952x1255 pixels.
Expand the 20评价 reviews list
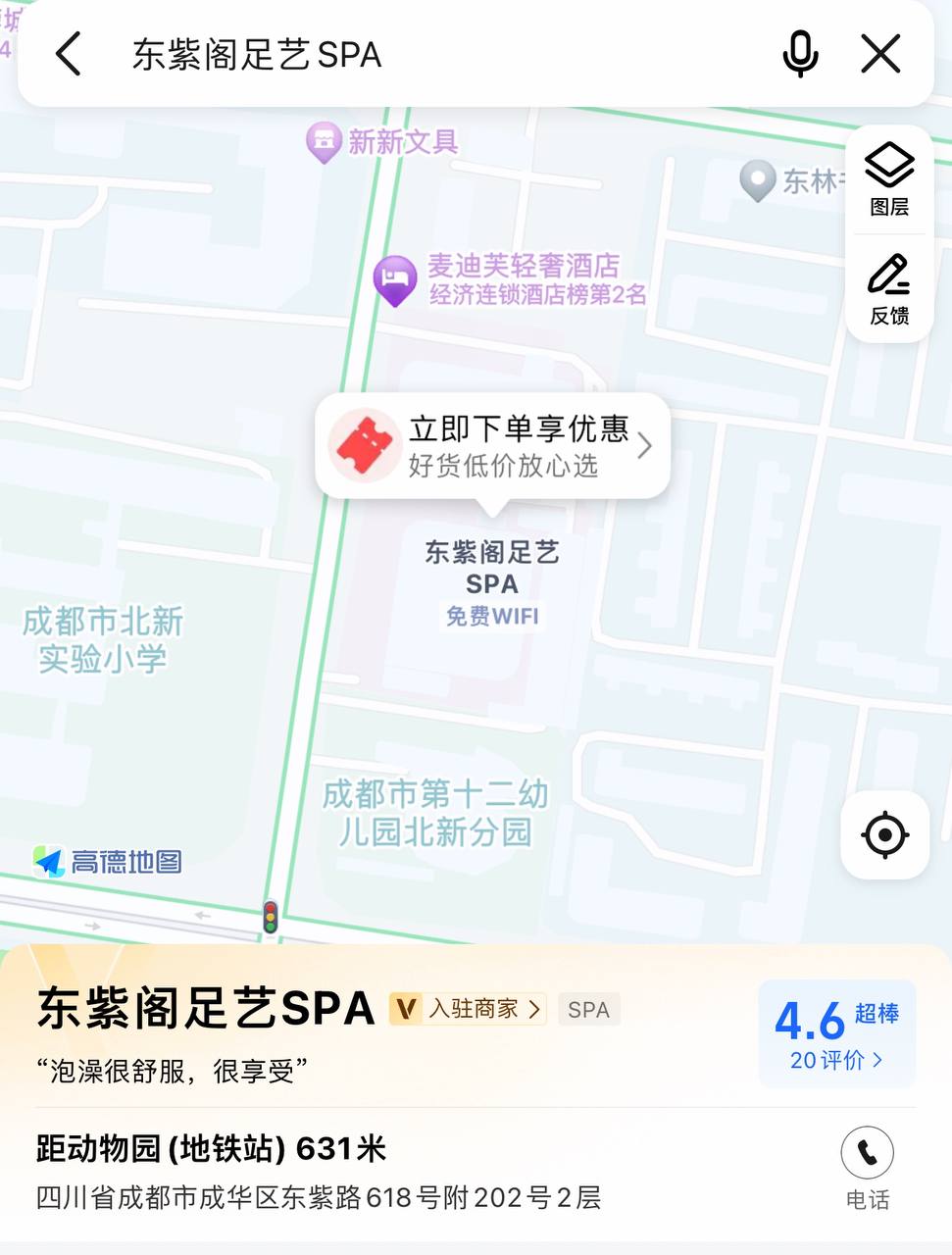(834, 1060)
